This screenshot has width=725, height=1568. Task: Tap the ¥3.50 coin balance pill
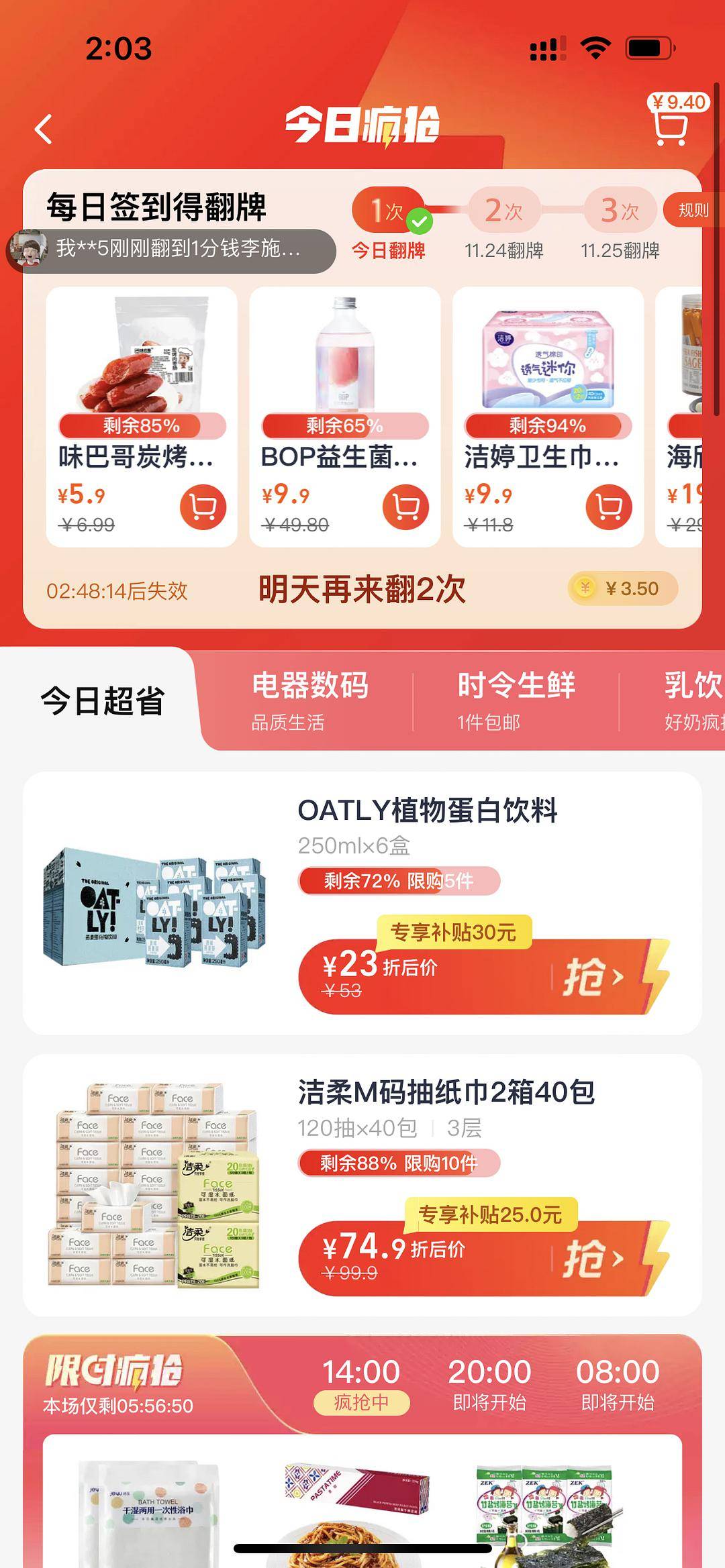pos(622,588)
